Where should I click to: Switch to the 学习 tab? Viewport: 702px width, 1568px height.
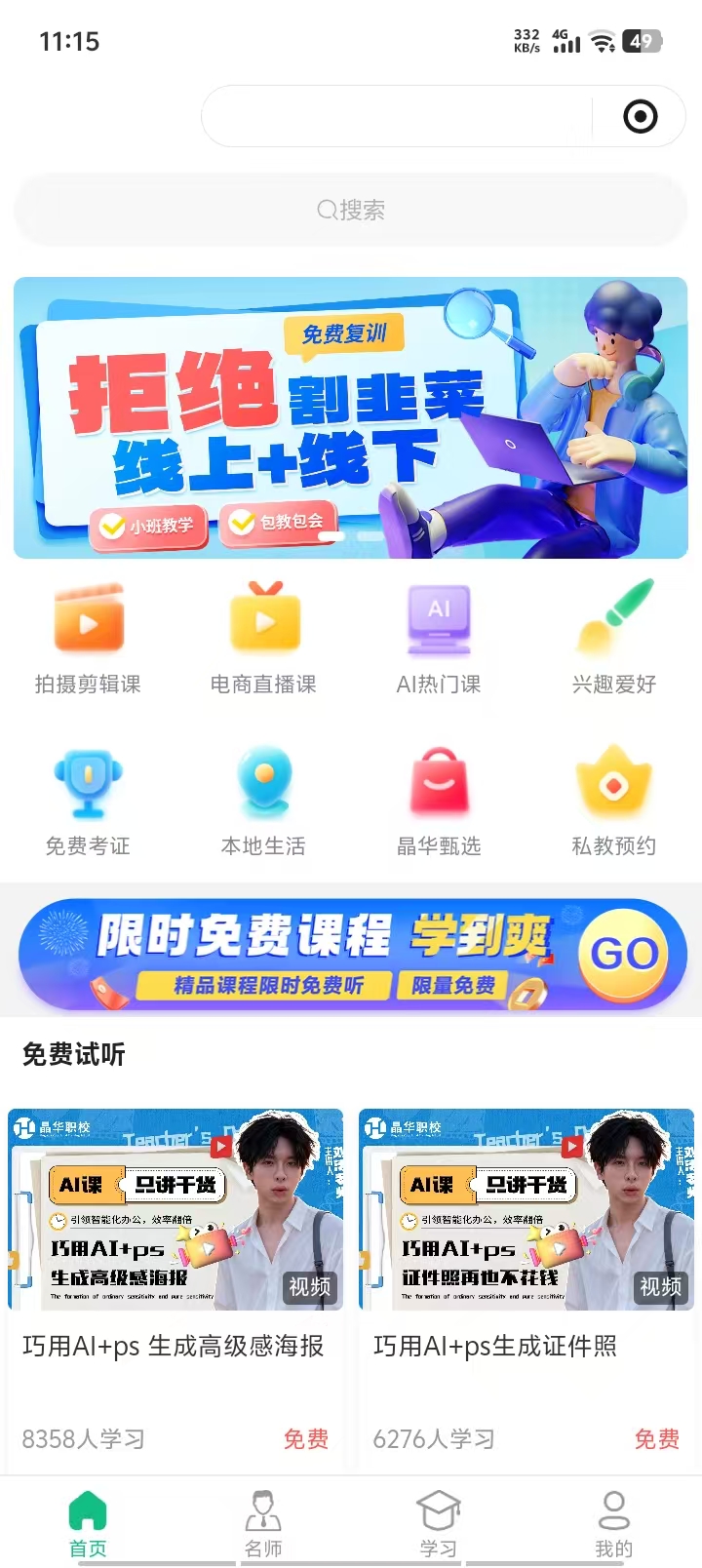click(x=439, y=1523)
